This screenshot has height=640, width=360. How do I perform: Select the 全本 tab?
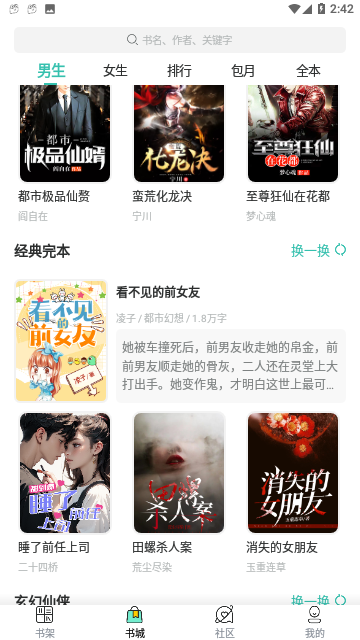coord(308,71)
